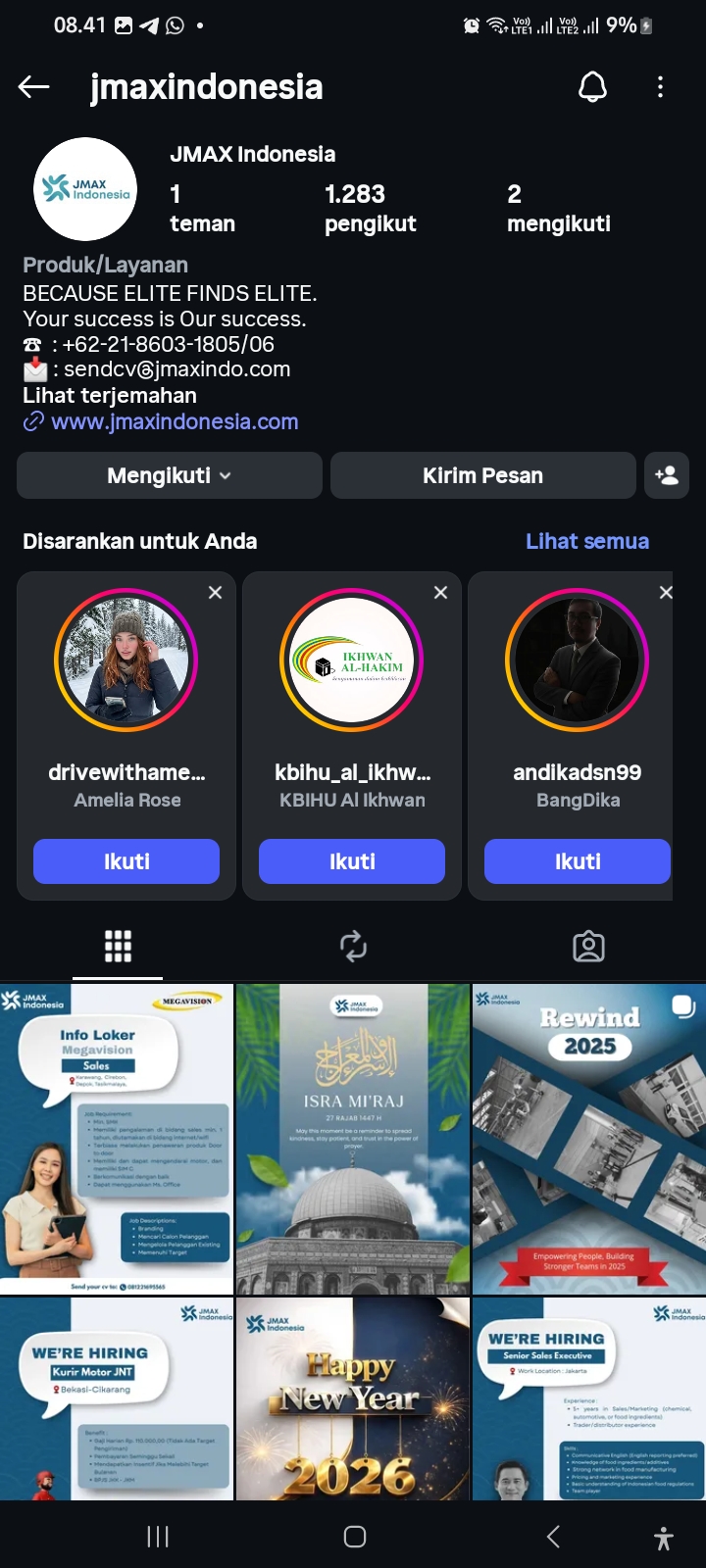
Task: Open Lihat semua suggested accounts
Action: pos(586,542)
